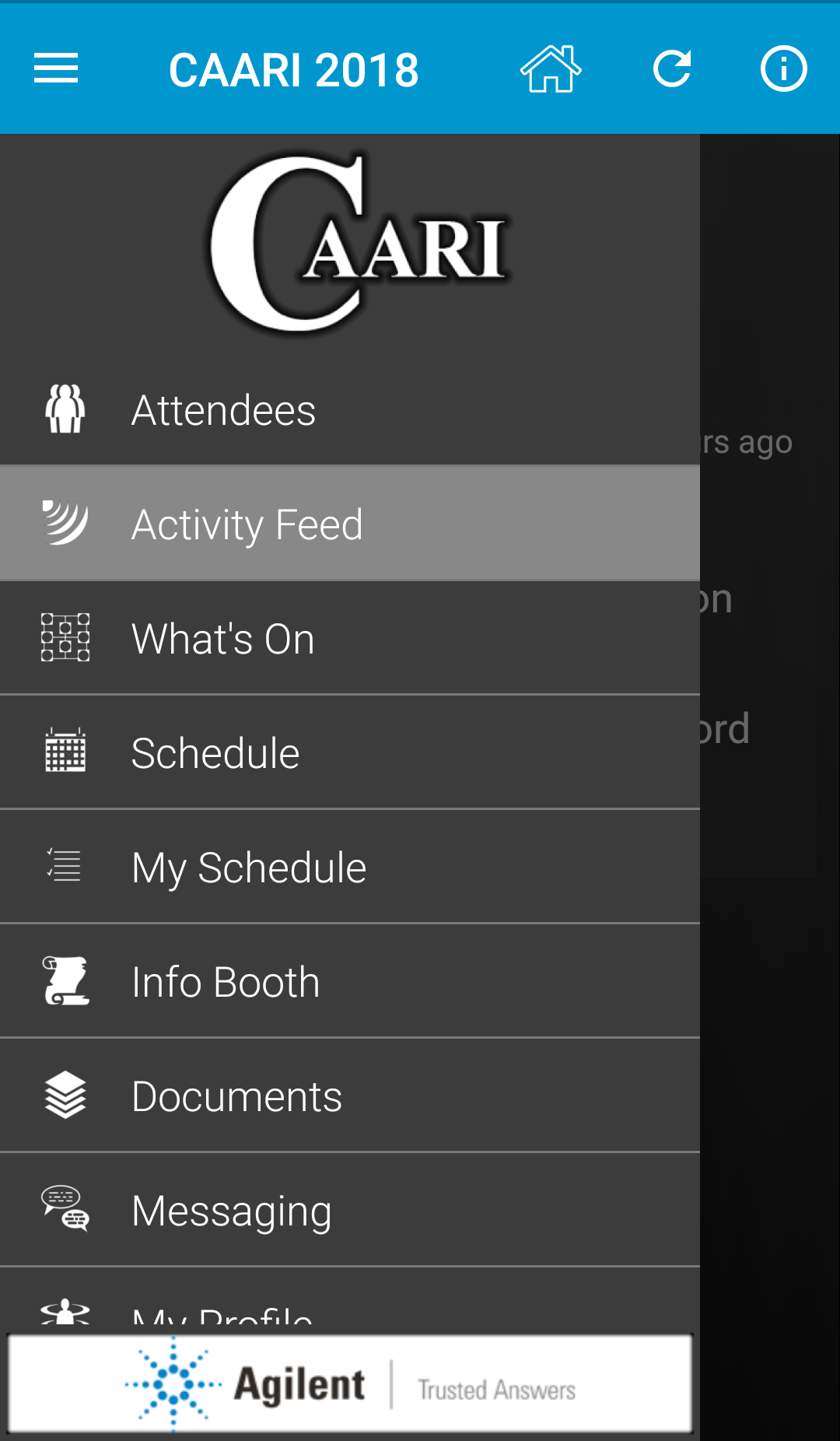Click the Info Booth scroll icon

[x=65, y=980]
